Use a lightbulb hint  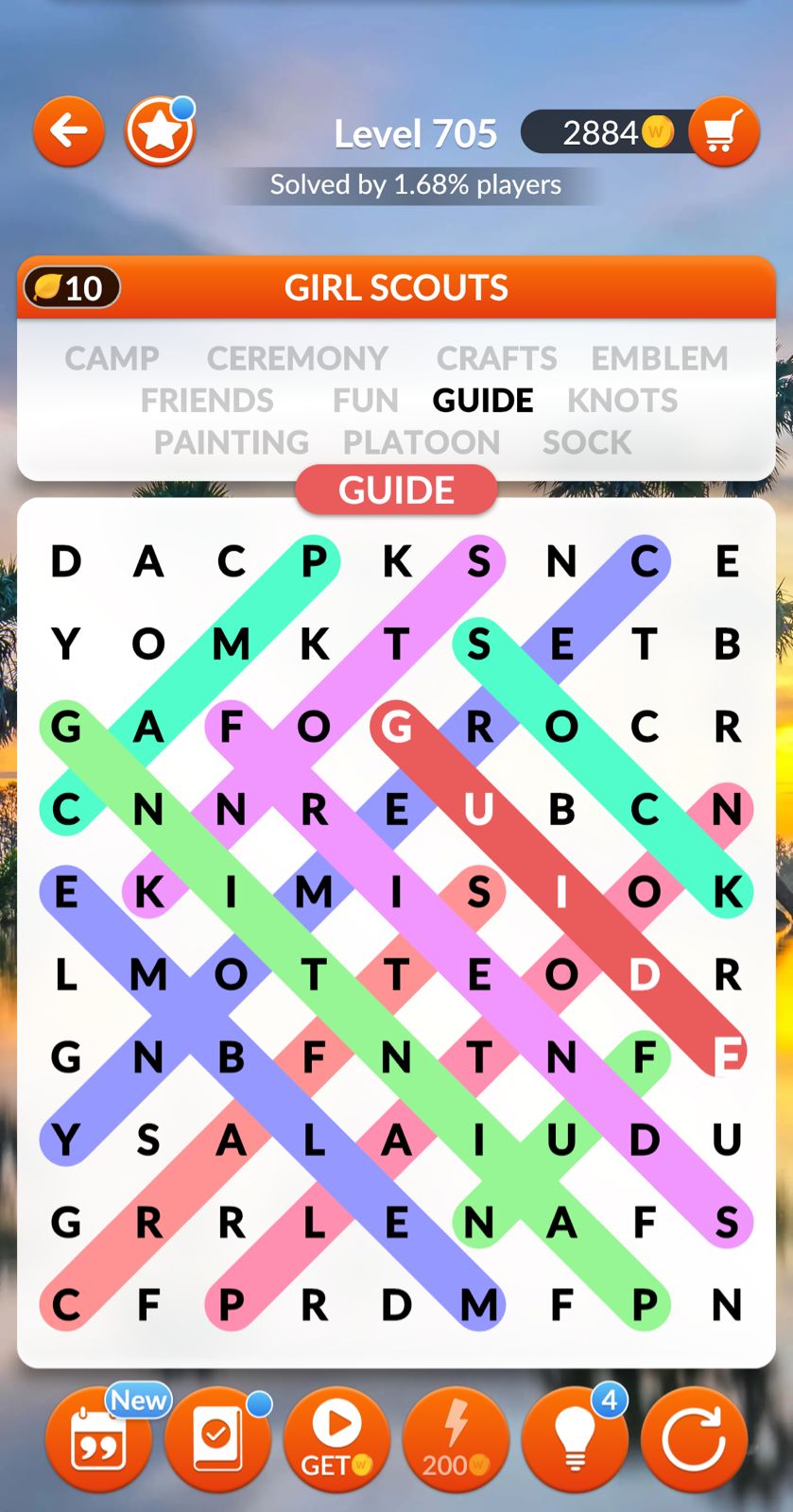pos(575,1440)
